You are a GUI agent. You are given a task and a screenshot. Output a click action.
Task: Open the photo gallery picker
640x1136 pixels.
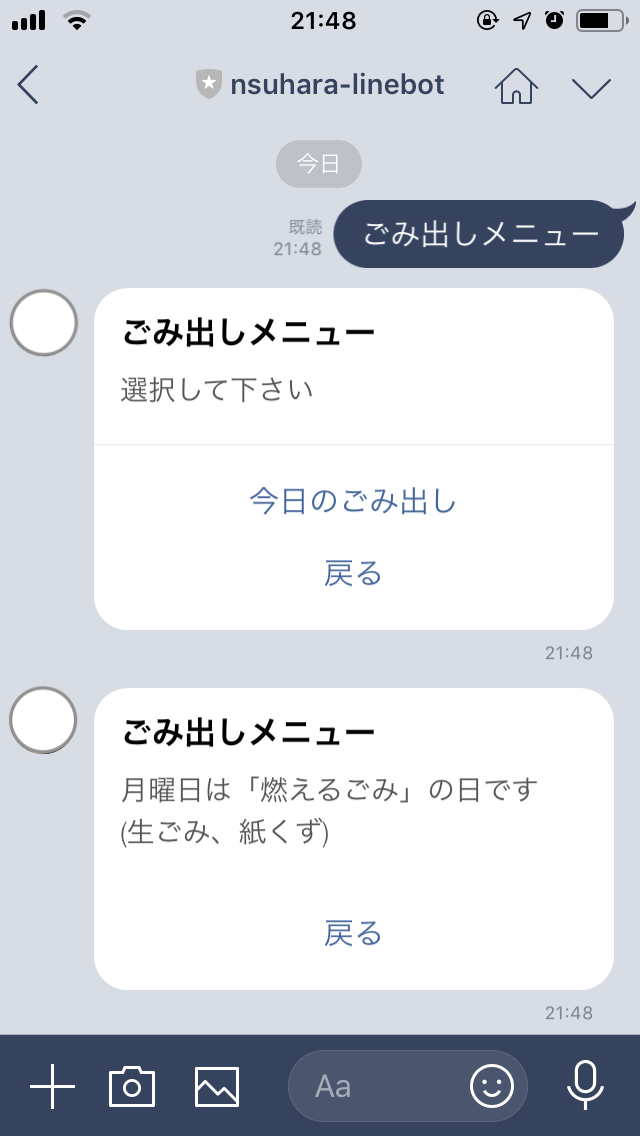pos(217,1086)
